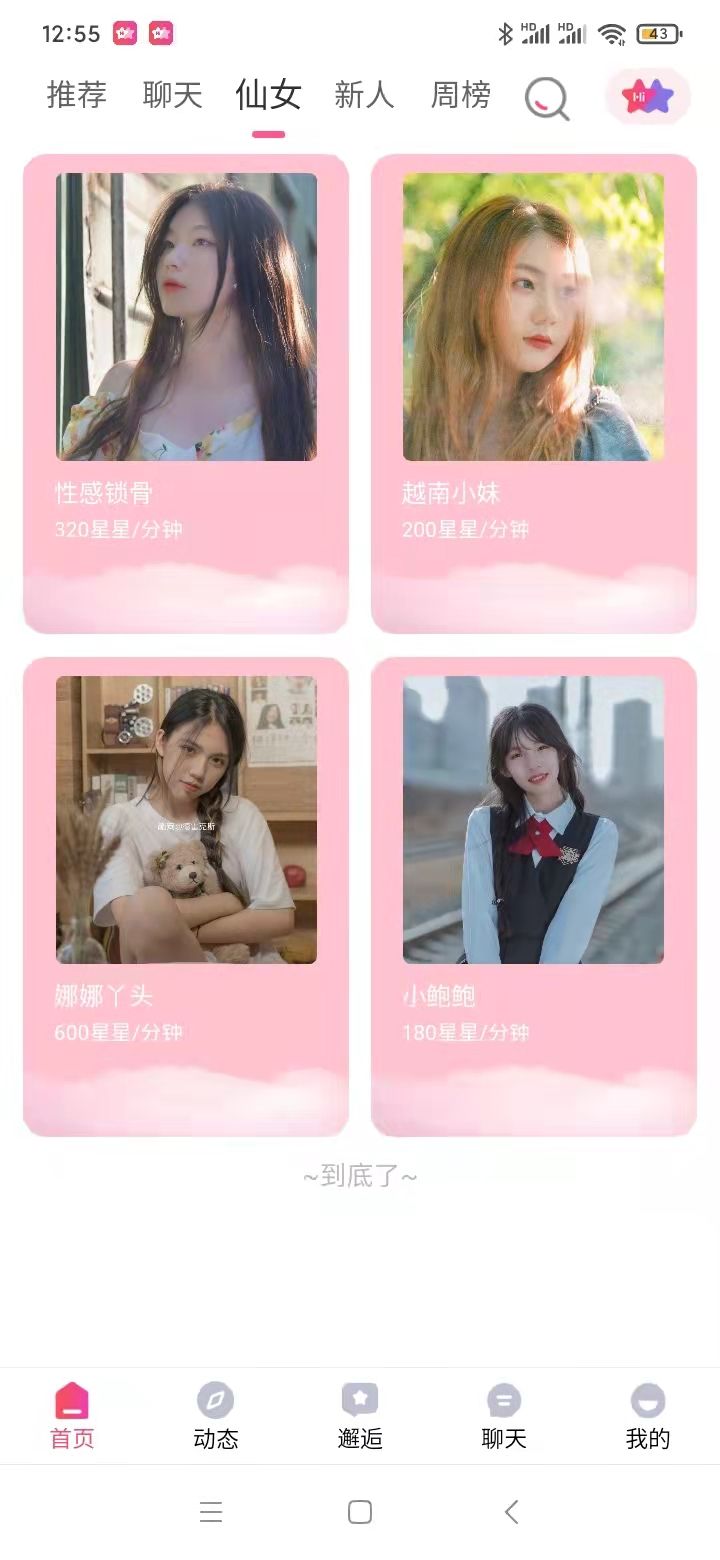Switch to the 聊天 top tab
Screen dimensions: 720x1560
pyautogui.click(x=172, y=96)
